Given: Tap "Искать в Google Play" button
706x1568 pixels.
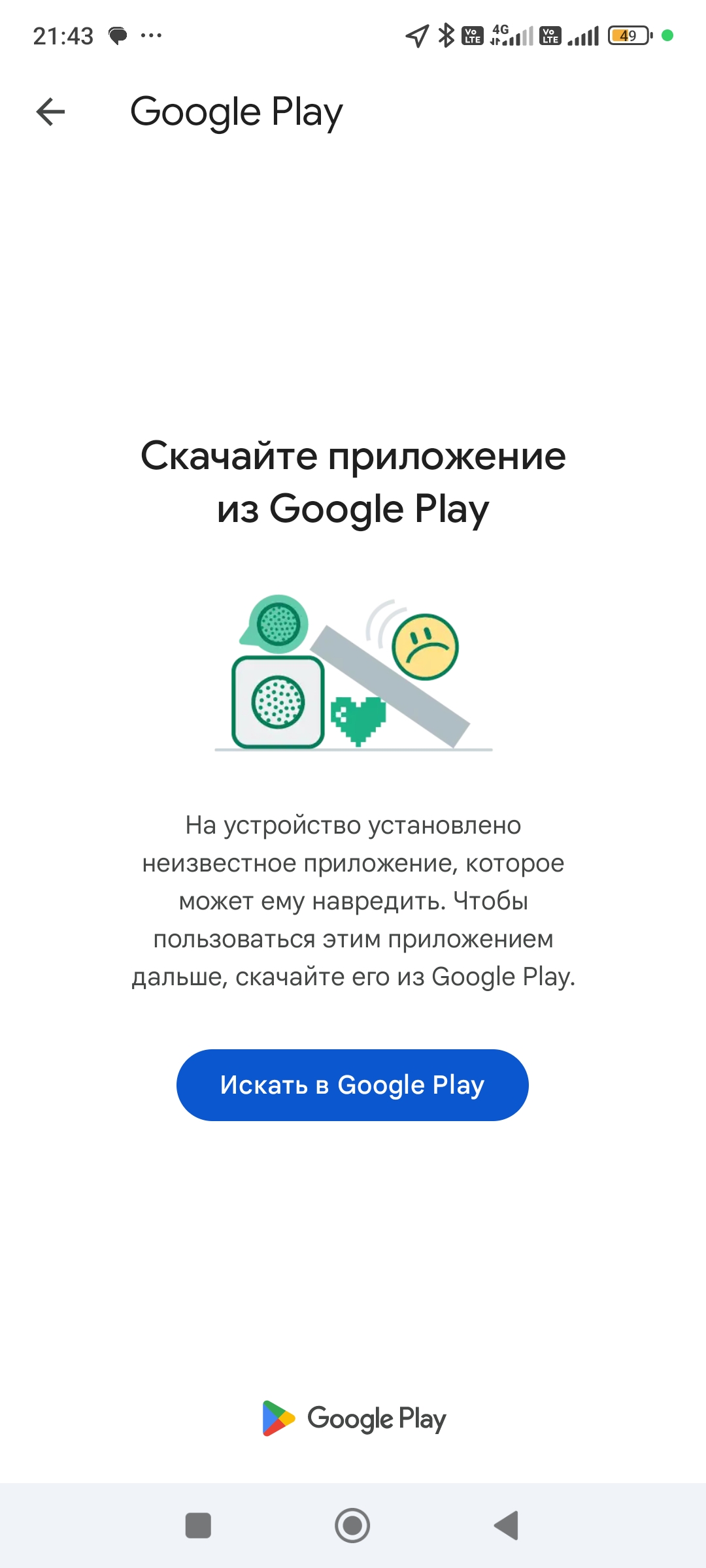Looking at the screenshot, I should pyautogui.click(x=352, y=1085).
